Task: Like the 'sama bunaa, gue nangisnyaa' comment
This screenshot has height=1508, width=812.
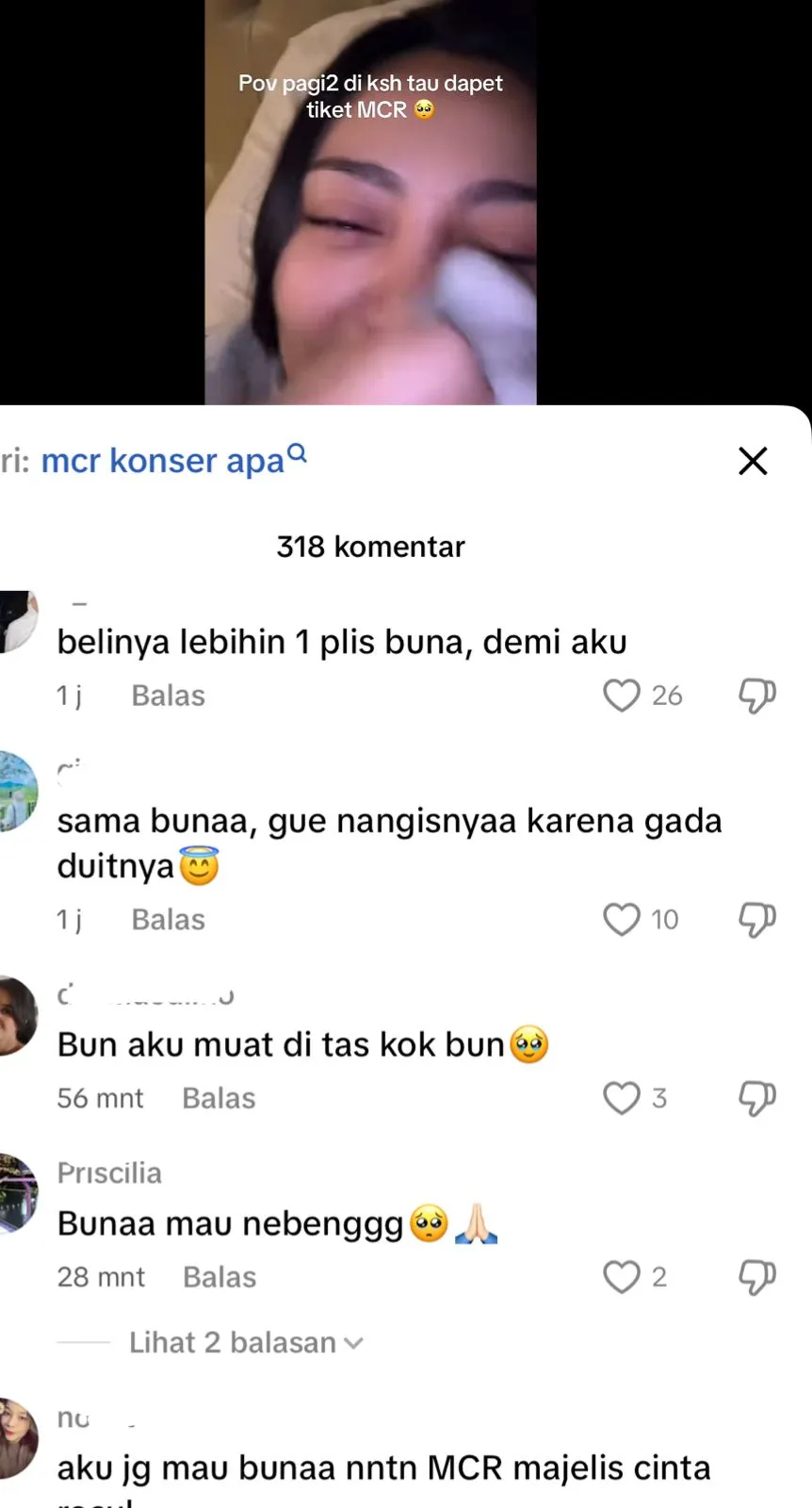Action: point(622,919)
